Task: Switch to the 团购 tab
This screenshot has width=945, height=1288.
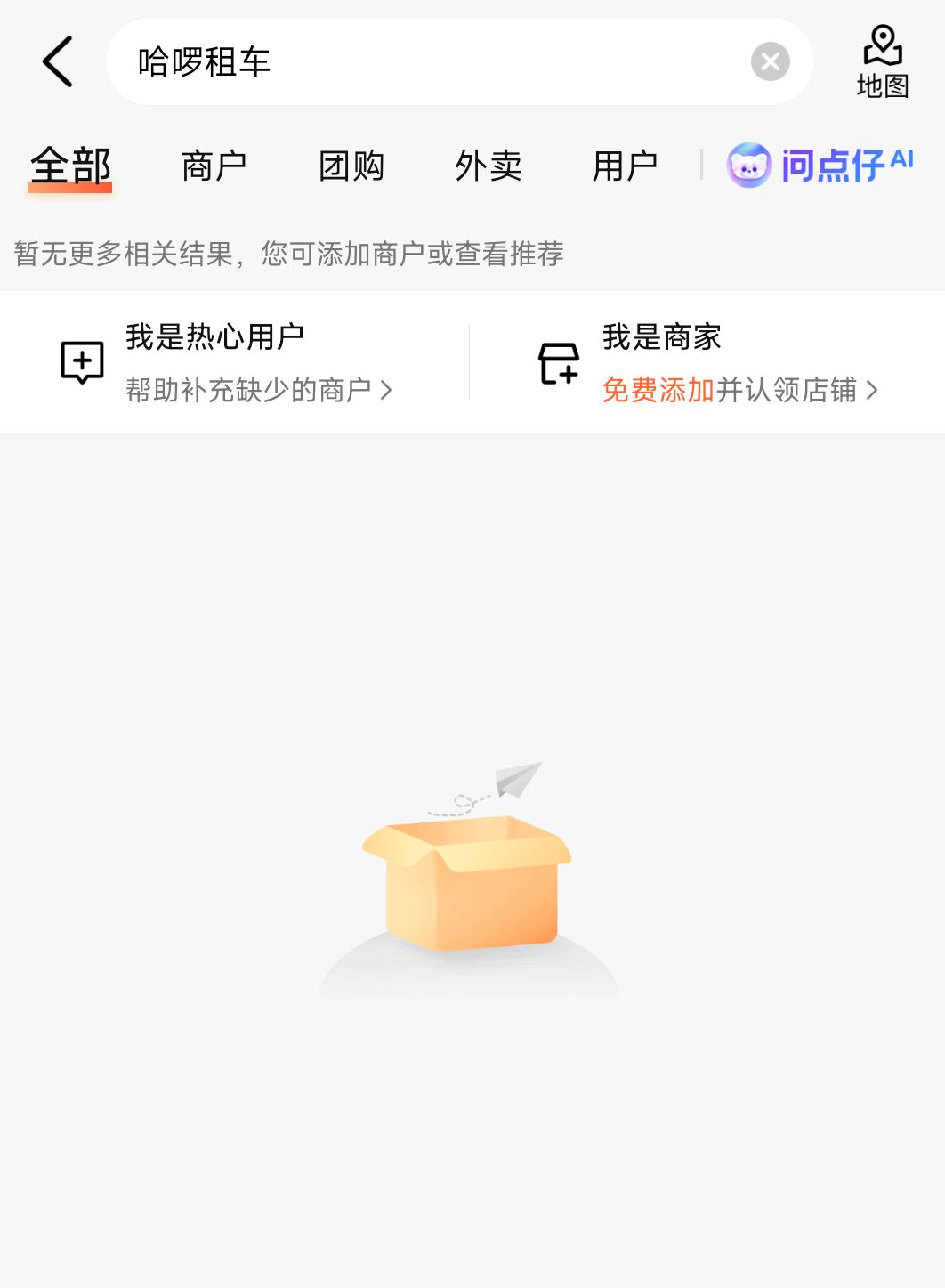Action: pos(351,166)
